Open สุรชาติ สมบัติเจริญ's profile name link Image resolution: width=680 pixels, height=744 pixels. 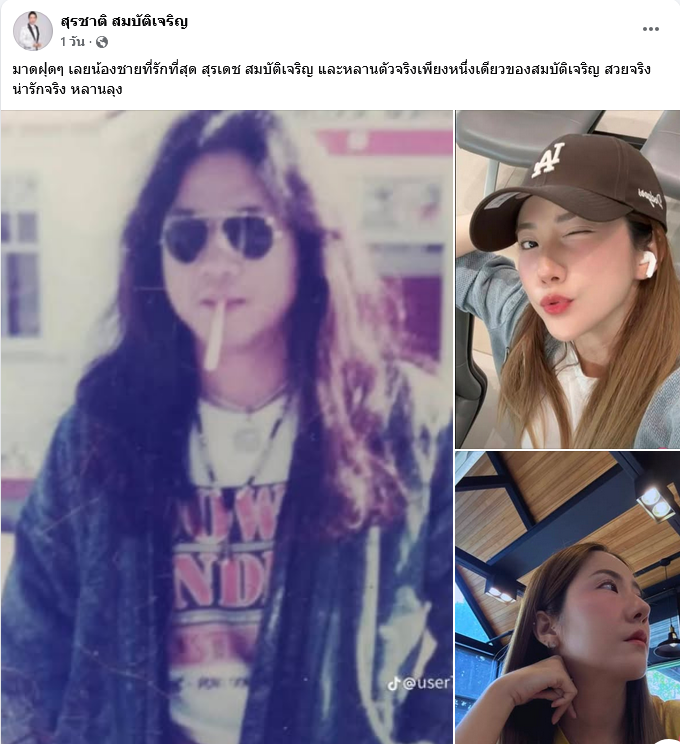[123, 21]
